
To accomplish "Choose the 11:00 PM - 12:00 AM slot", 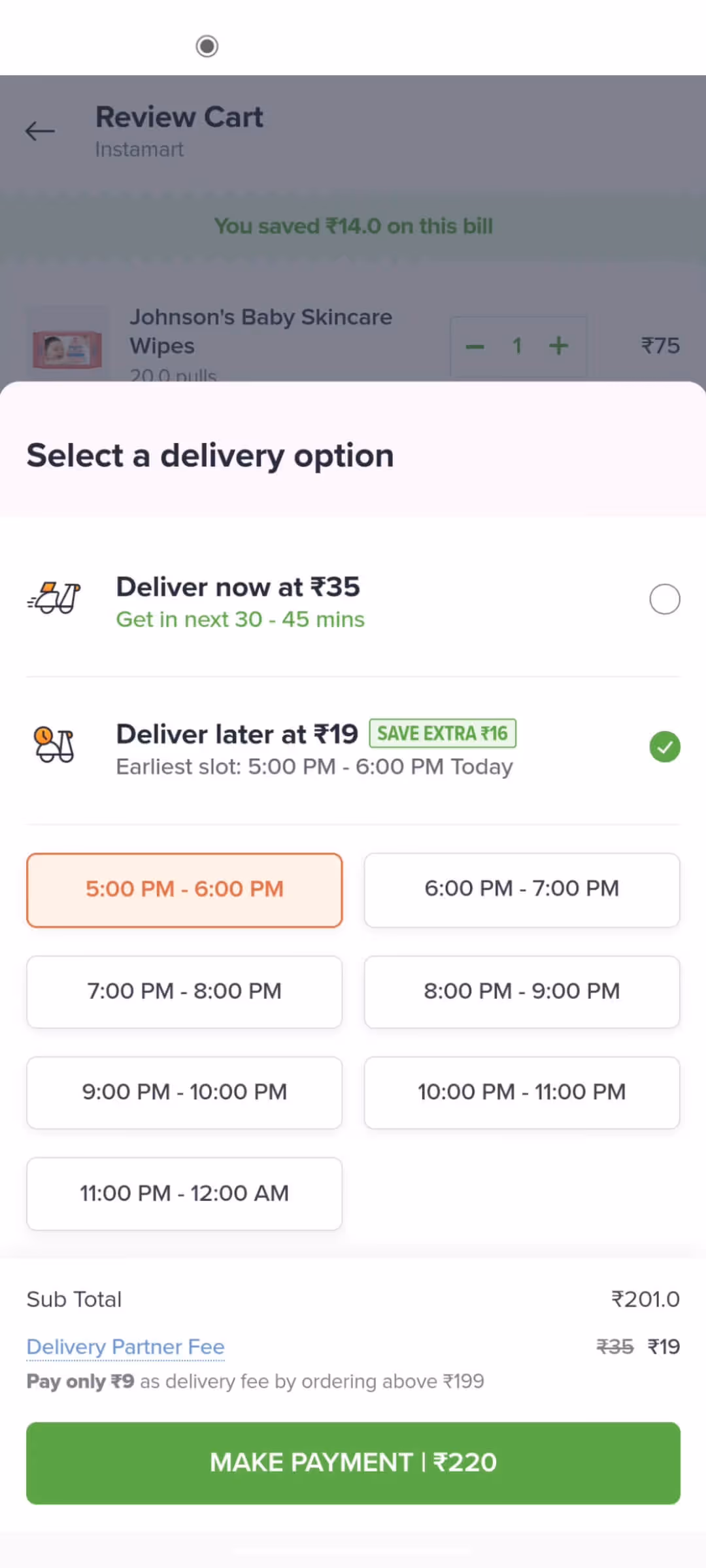I will pos(184,1194).
